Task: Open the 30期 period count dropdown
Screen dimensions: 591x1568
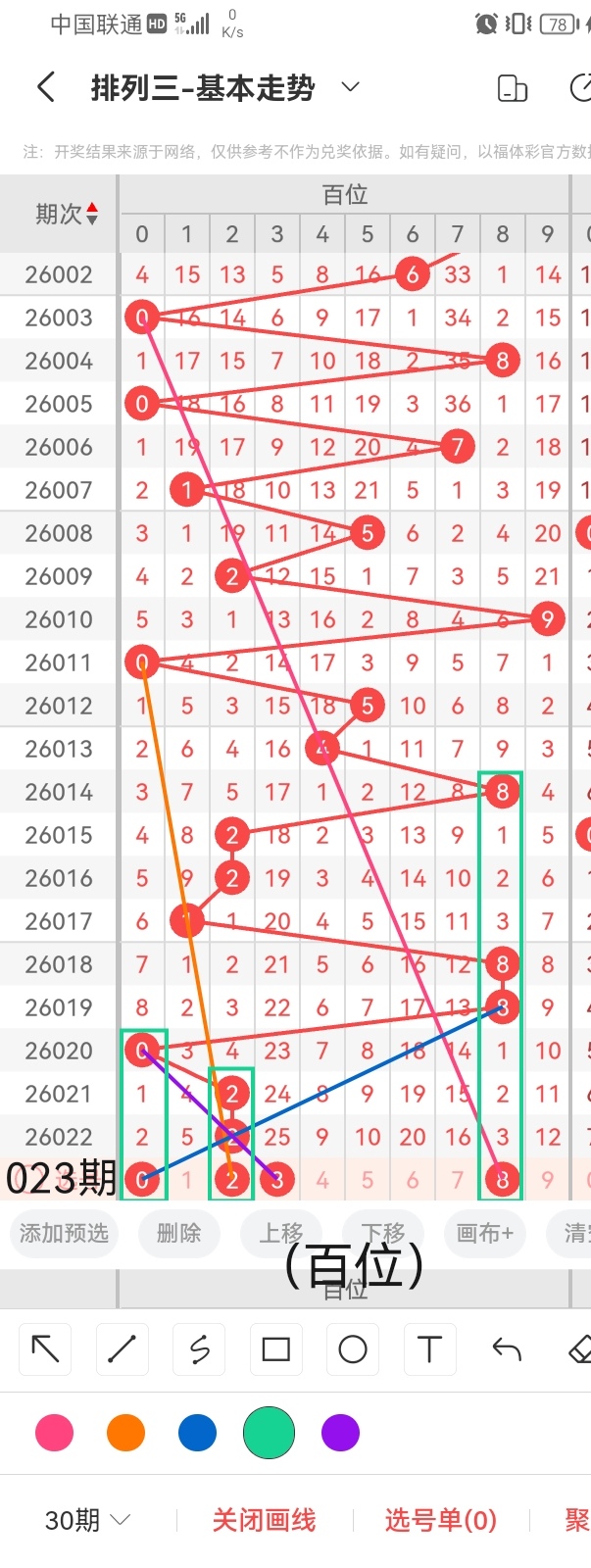Action: coord(87,1520)
